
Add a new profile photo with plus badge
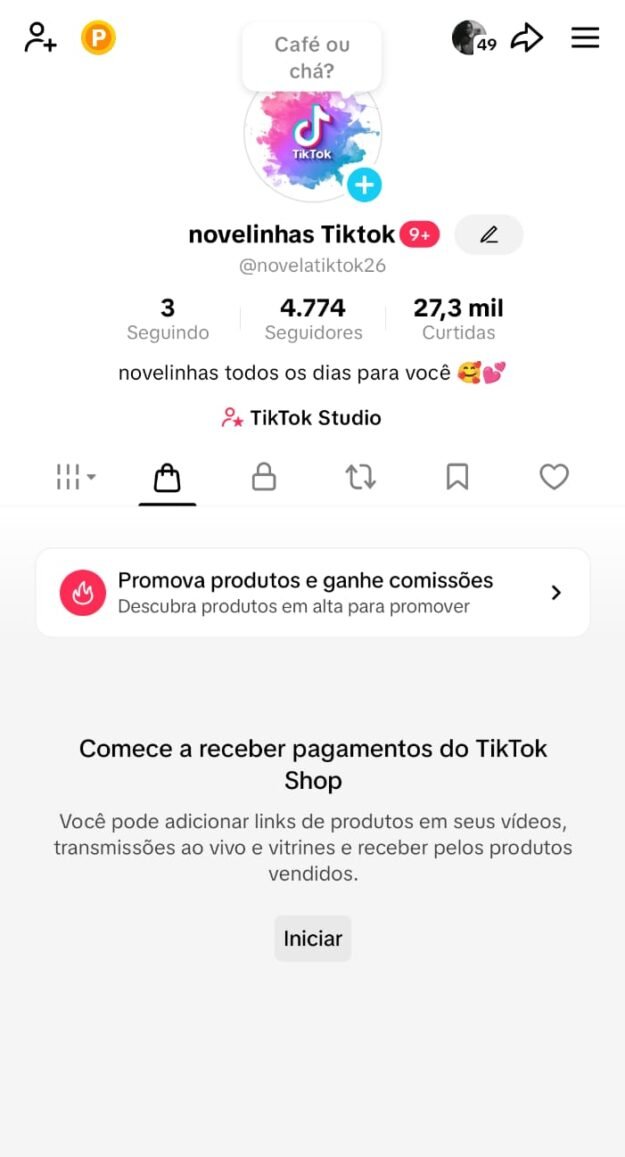coord(364,185)
